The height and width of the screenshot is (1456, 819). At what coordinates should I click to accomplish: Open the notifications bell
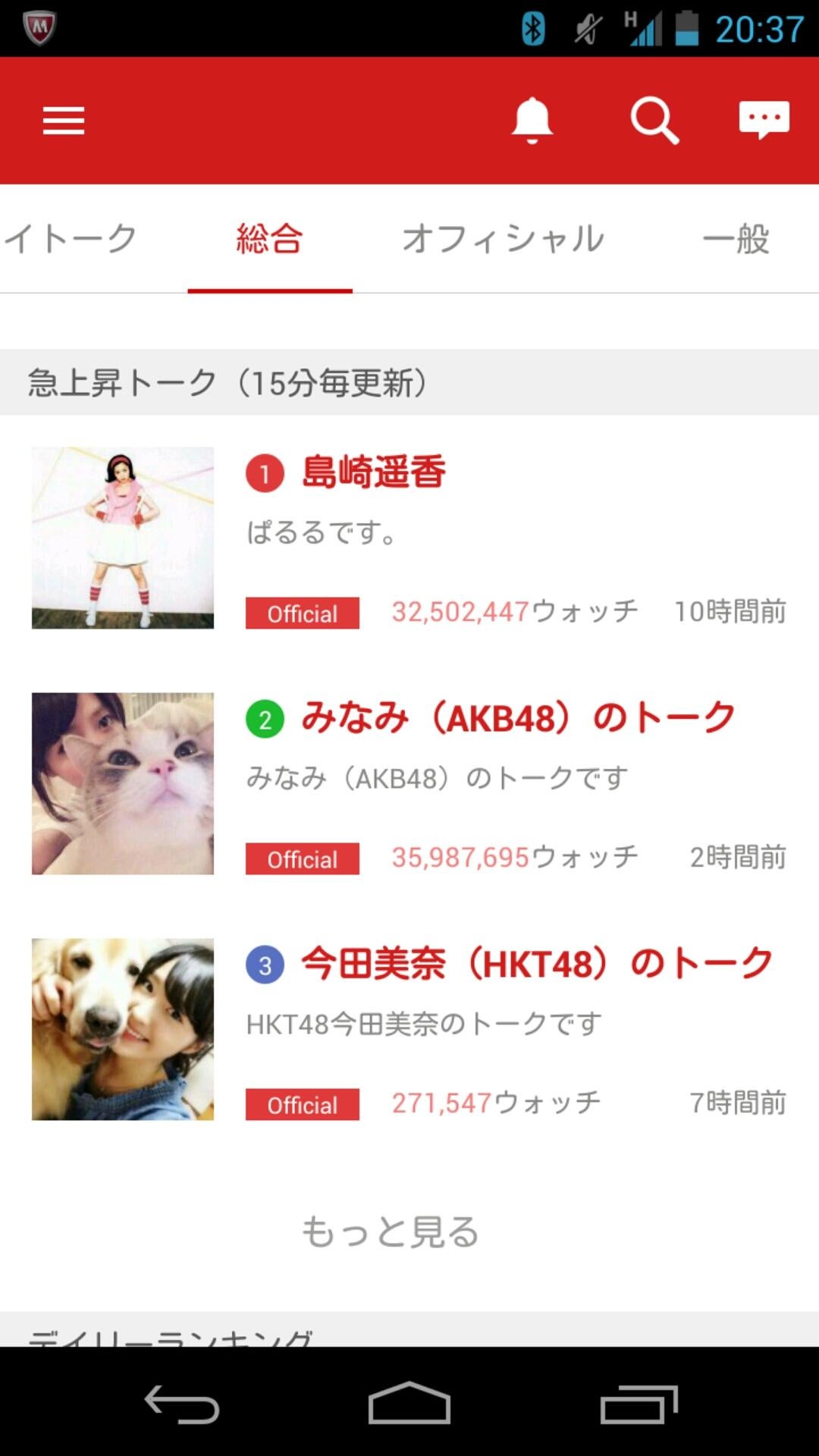click(x=532, y=121)
